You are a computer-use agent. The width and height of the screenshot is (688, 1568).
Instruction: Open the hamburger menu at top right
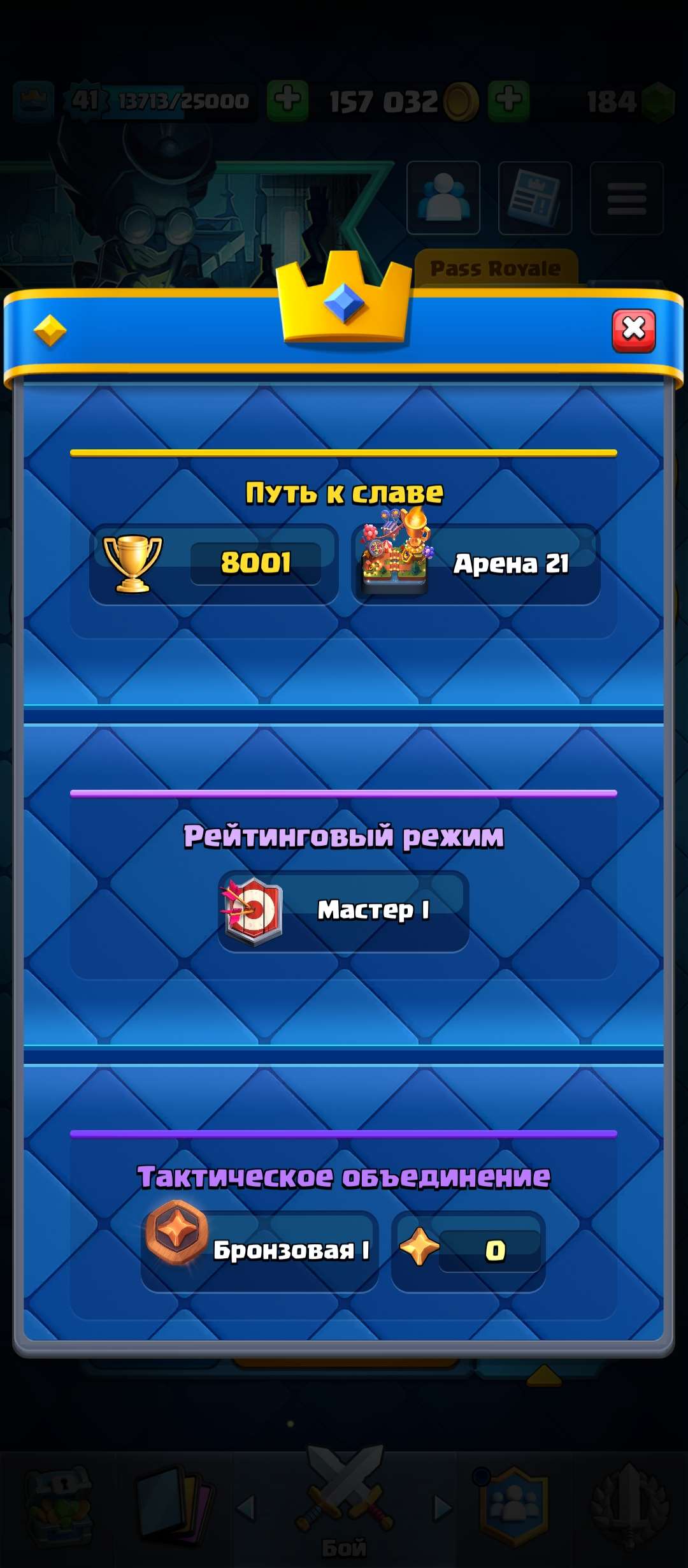coord(626,198)
